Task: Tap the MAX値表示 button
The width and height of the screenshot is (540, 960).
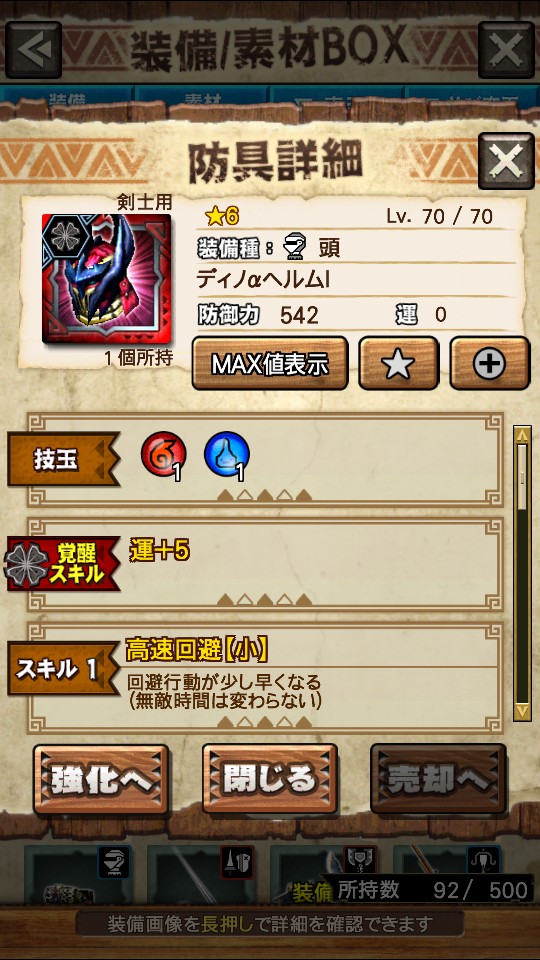Action: [270, 364]
